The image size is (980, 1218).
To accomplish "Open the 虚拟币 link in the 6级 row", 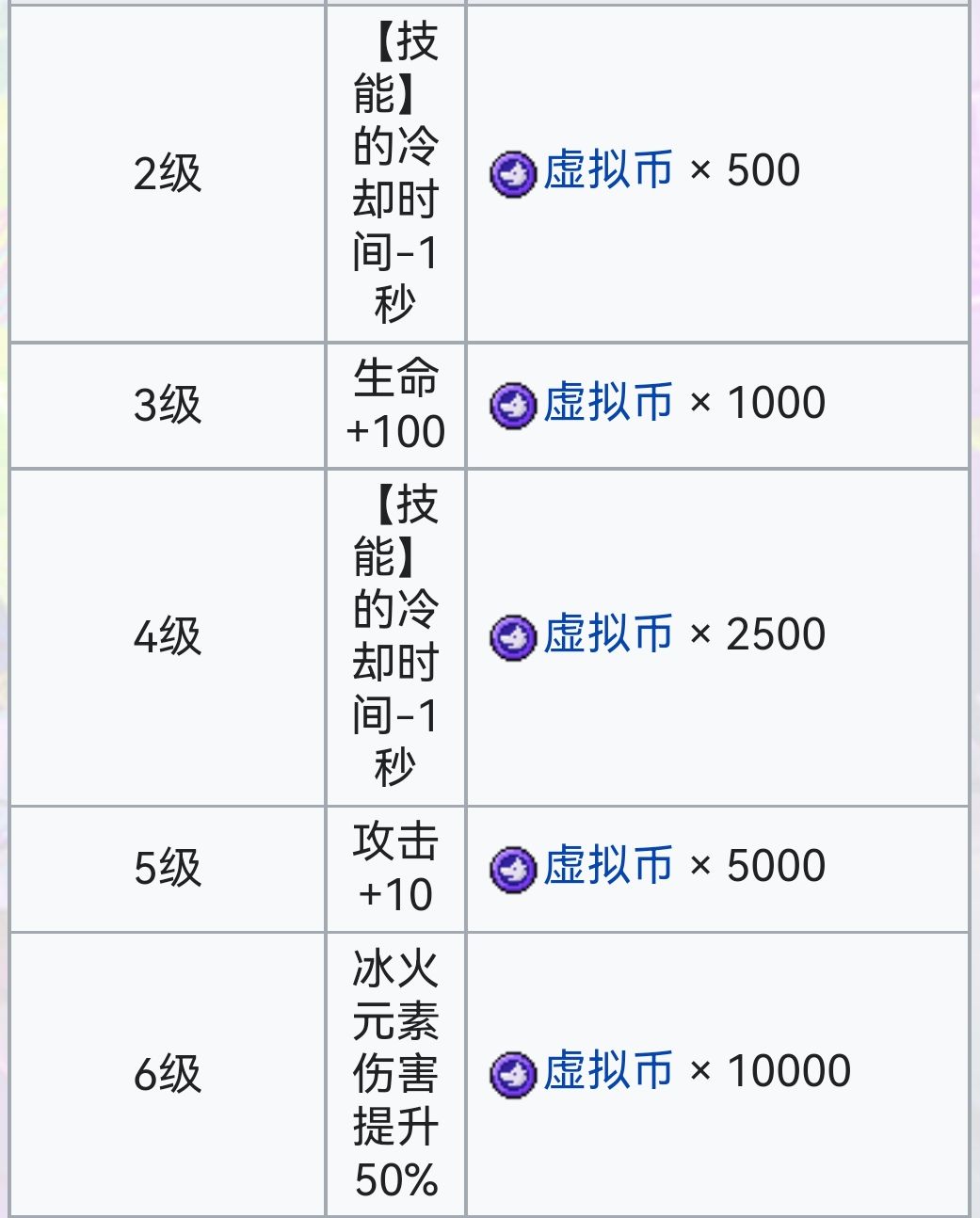I will (607, 1071).
